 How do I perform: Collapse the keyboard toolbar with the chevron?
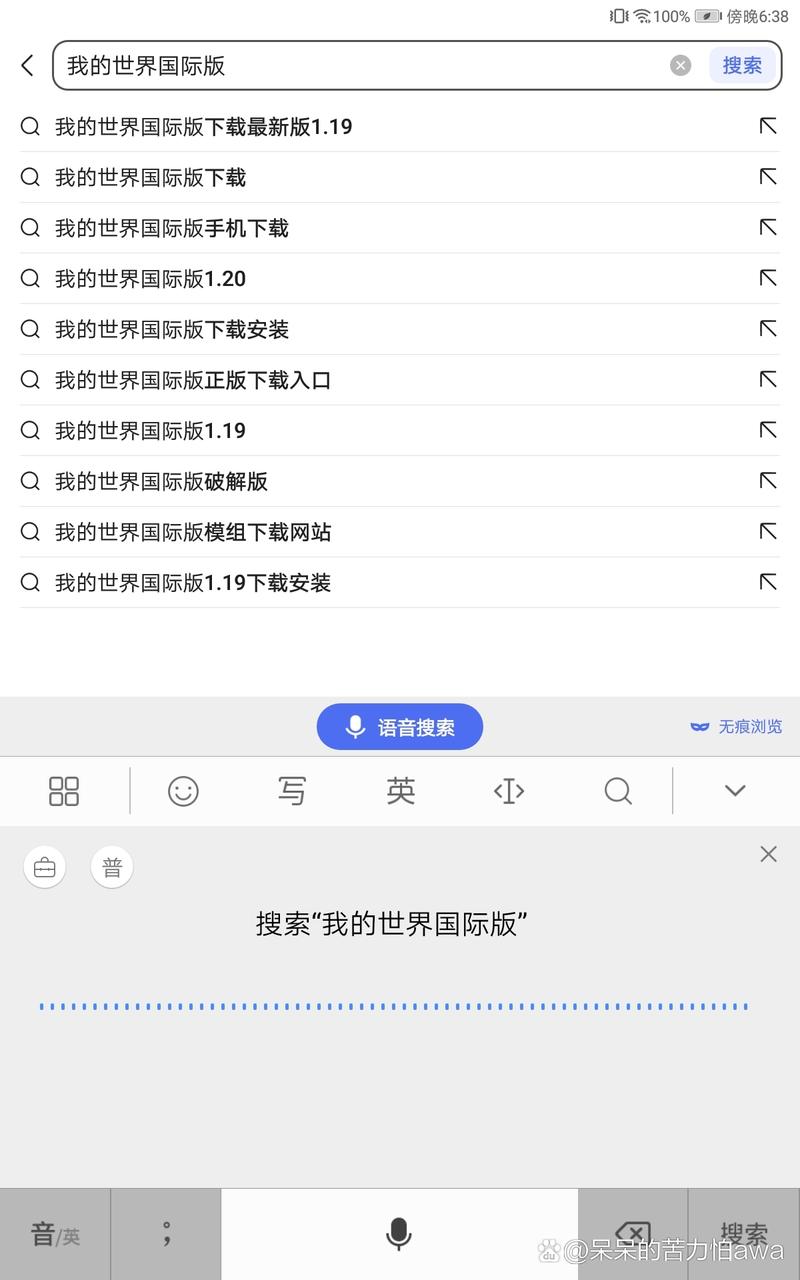pyautogui.click(x=735, y=791)
